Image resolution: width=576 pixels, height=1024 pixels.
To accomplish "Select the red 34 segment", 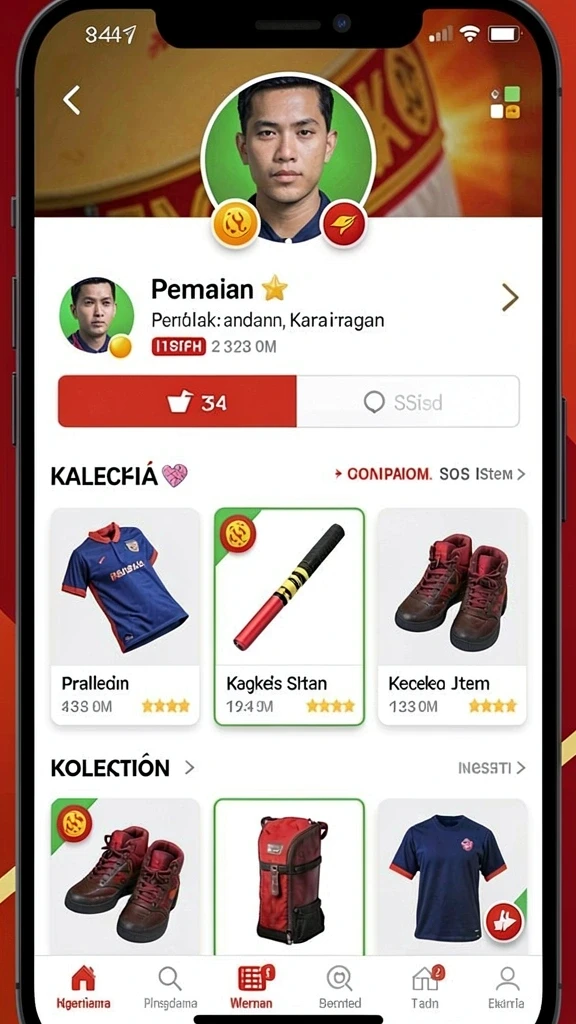I will [177, 402].
